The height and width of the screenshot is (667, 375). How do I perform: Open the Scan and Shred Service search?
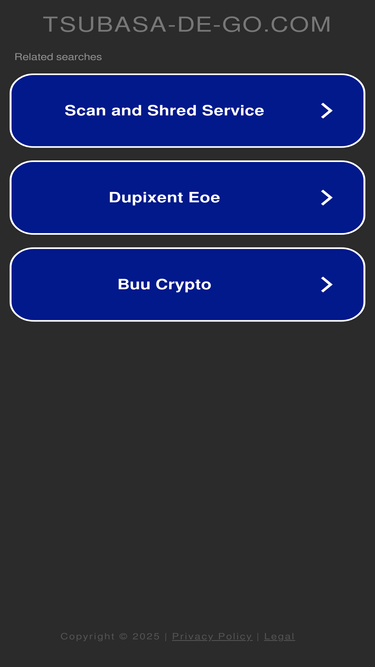click(188, 111)
